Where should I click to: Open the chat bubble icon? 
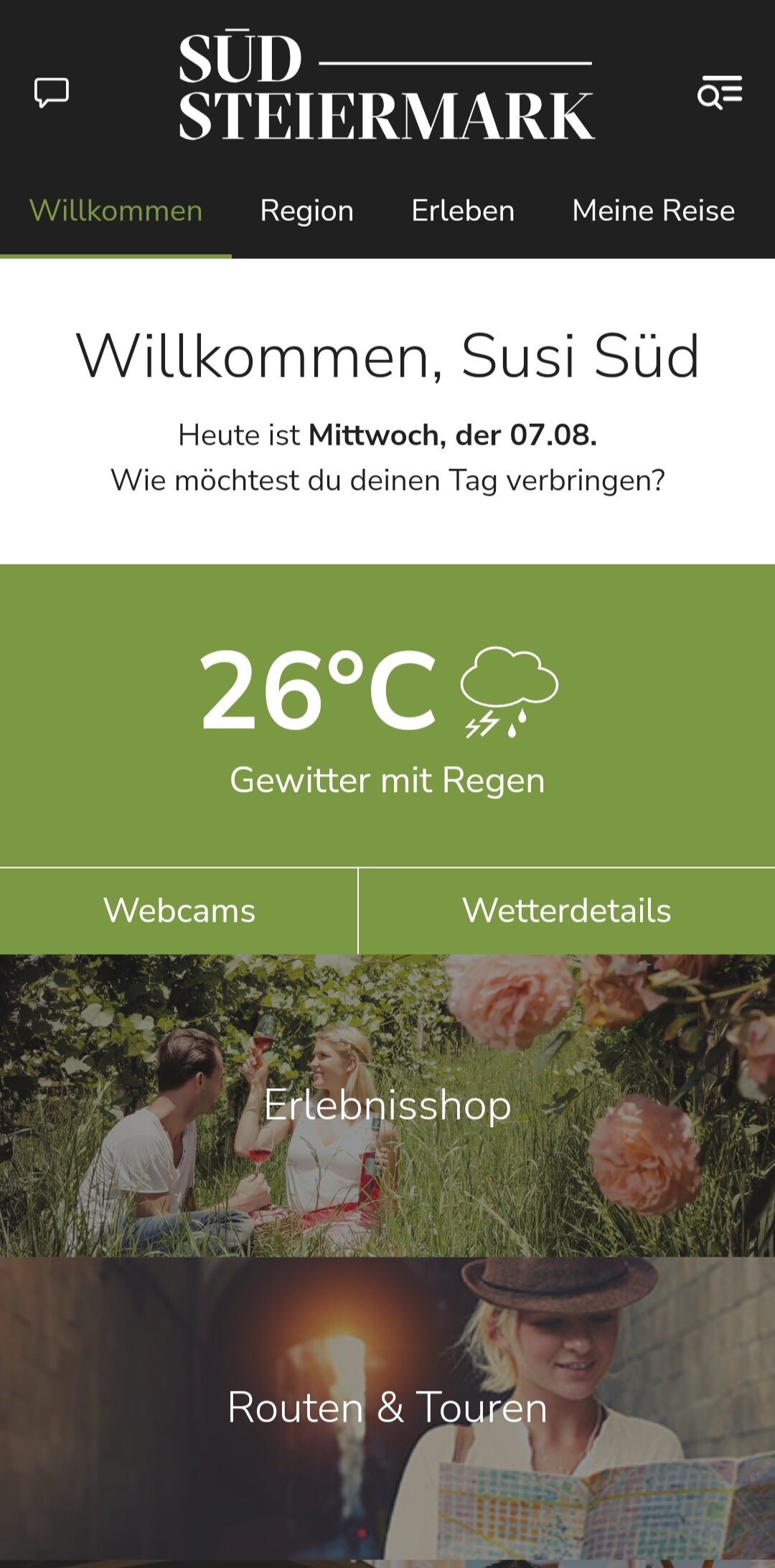click(52, 93)
